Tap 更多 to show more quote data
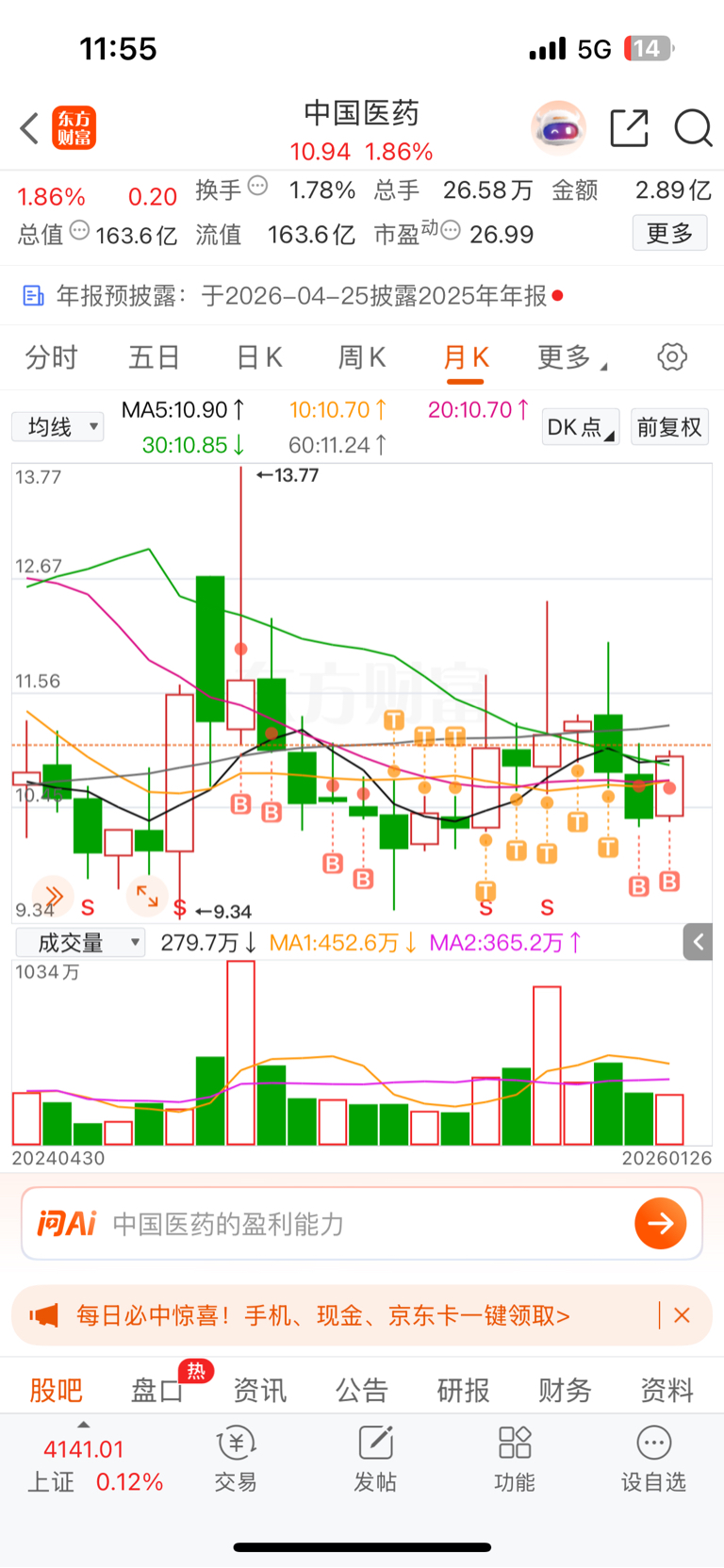Viewport: 724px width, 1568px height. (x=669, y=233)
